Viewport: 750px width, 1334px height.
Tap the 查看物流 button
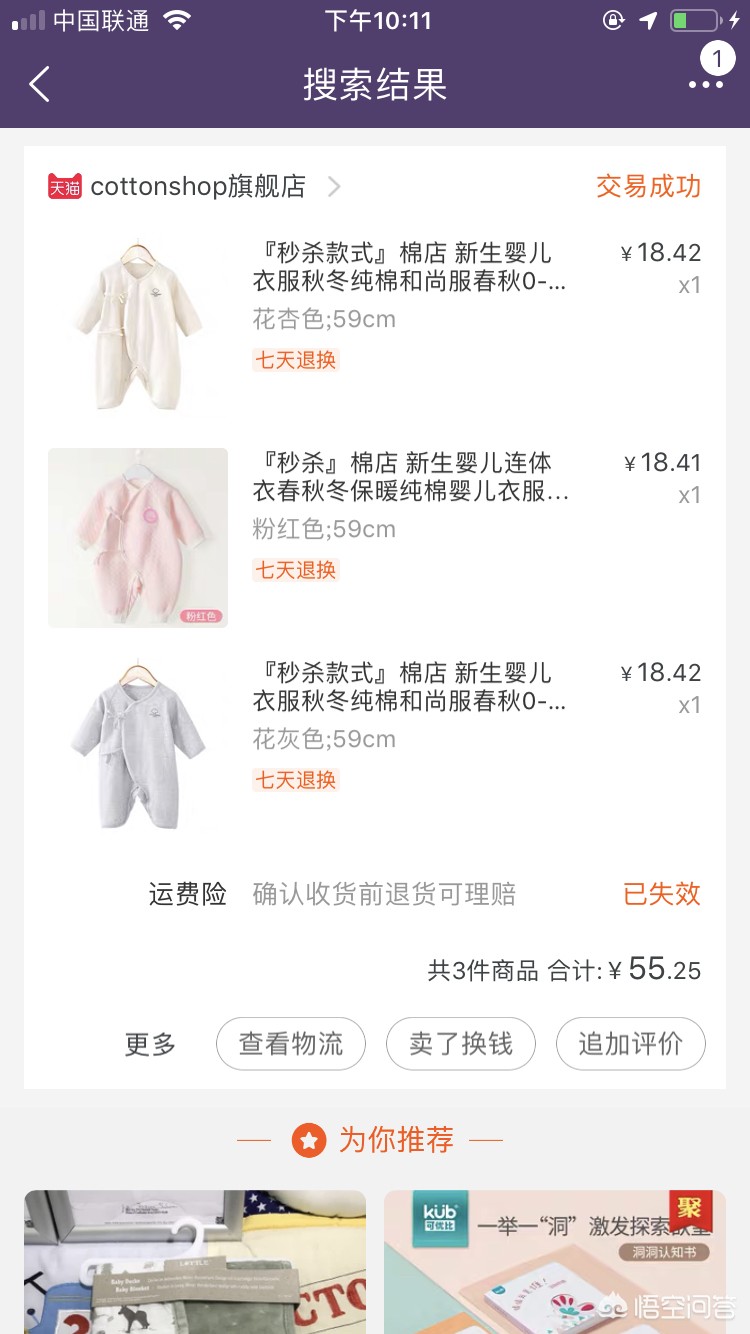pos(291,1044)
